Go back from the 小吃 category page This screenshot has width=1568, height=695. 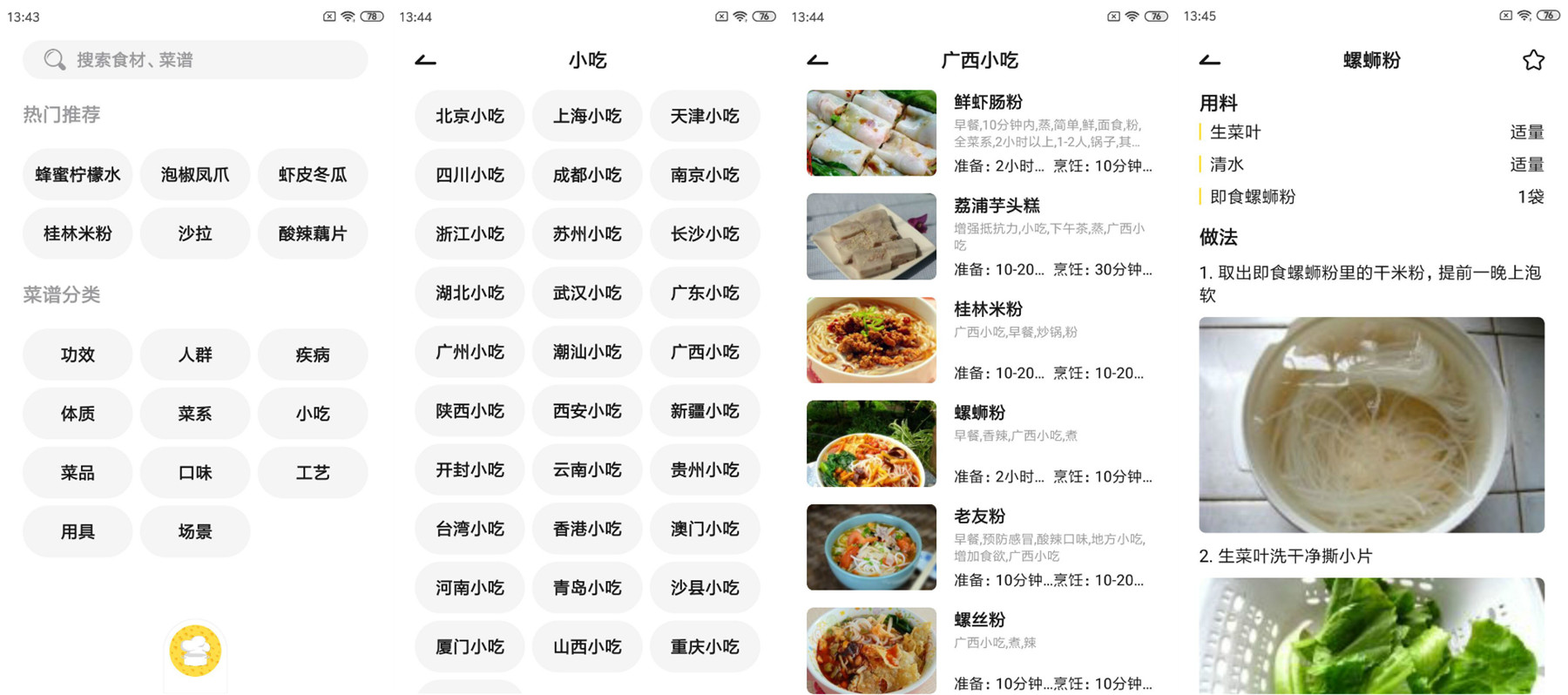[425, 60]
